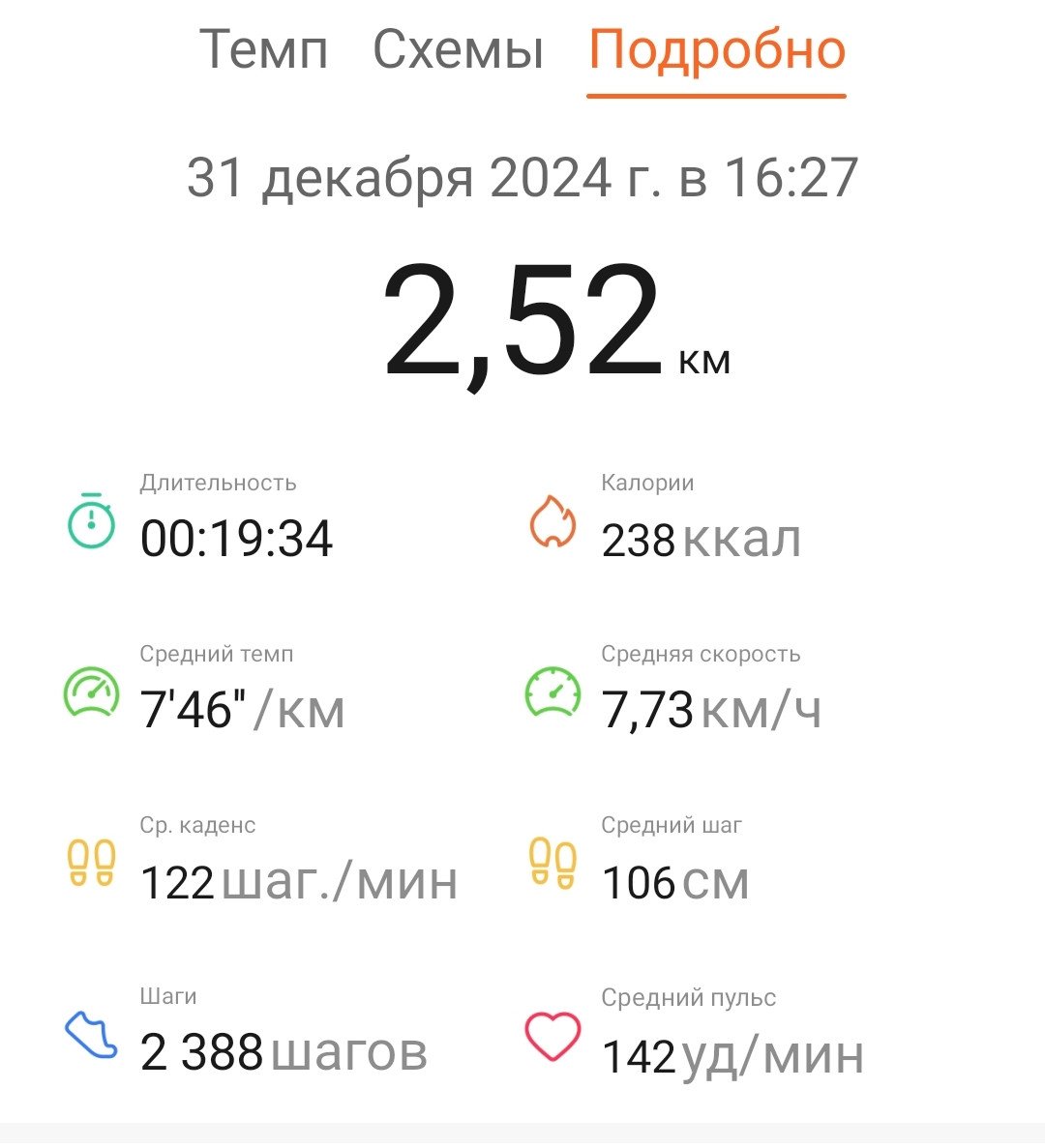Select the Подробно tab
The image size is (1045, 1148).
[x=717, y=53]
